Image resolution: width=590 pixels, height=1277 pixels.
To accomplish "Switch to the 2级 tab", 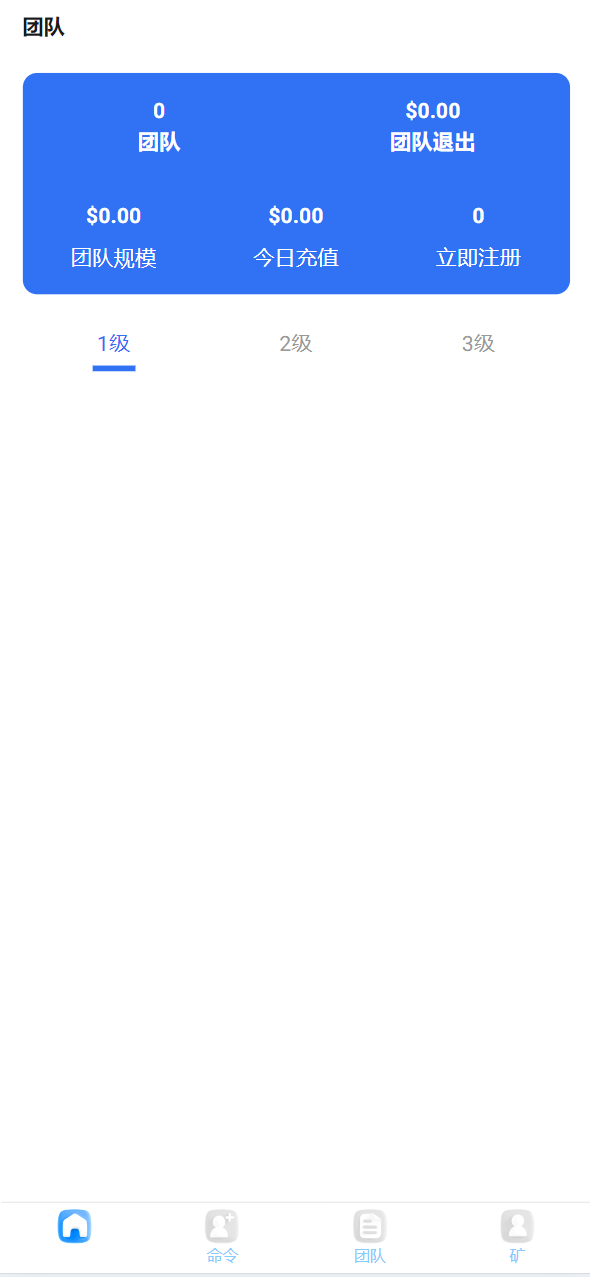I will (x=296, y=344).
